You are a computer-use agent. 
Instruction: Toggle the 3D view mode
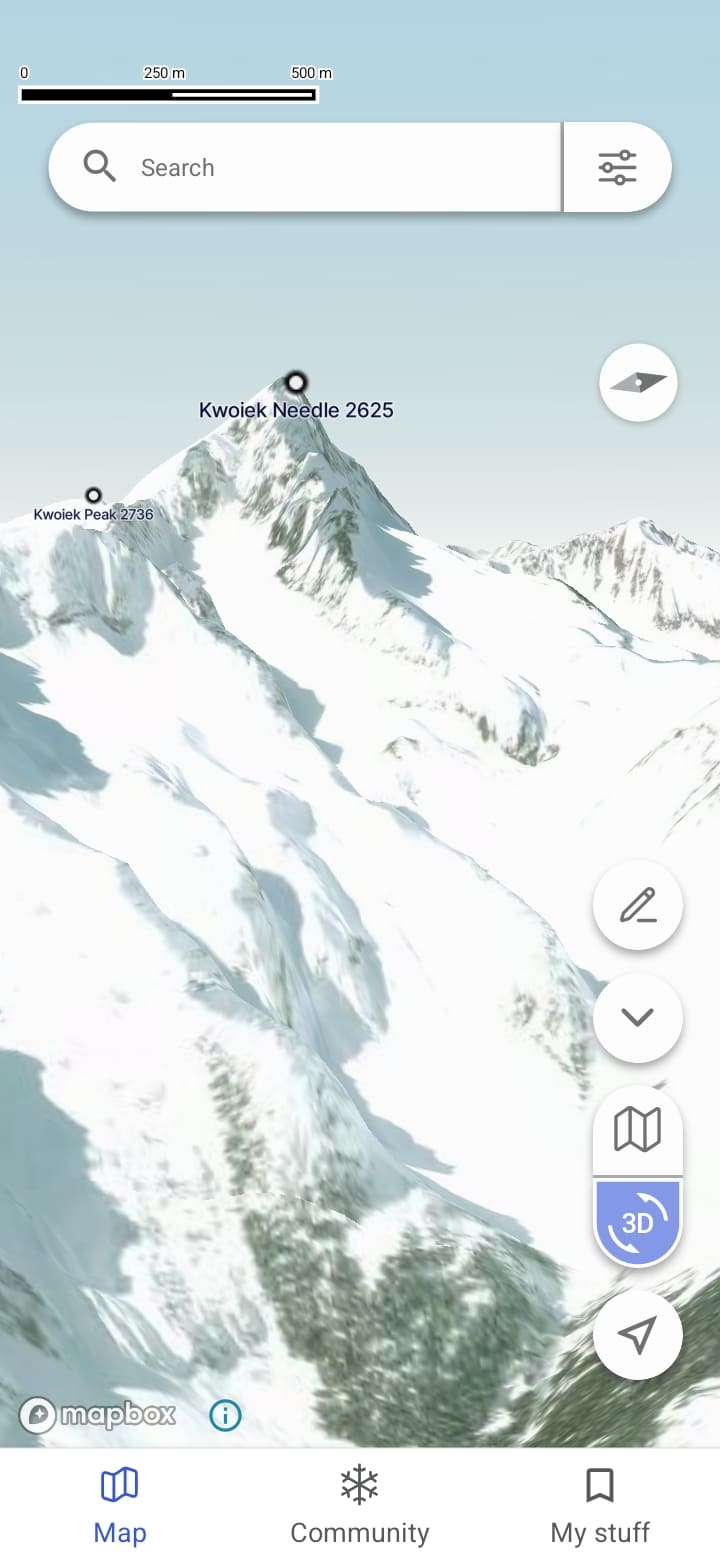pos(637,1222)
